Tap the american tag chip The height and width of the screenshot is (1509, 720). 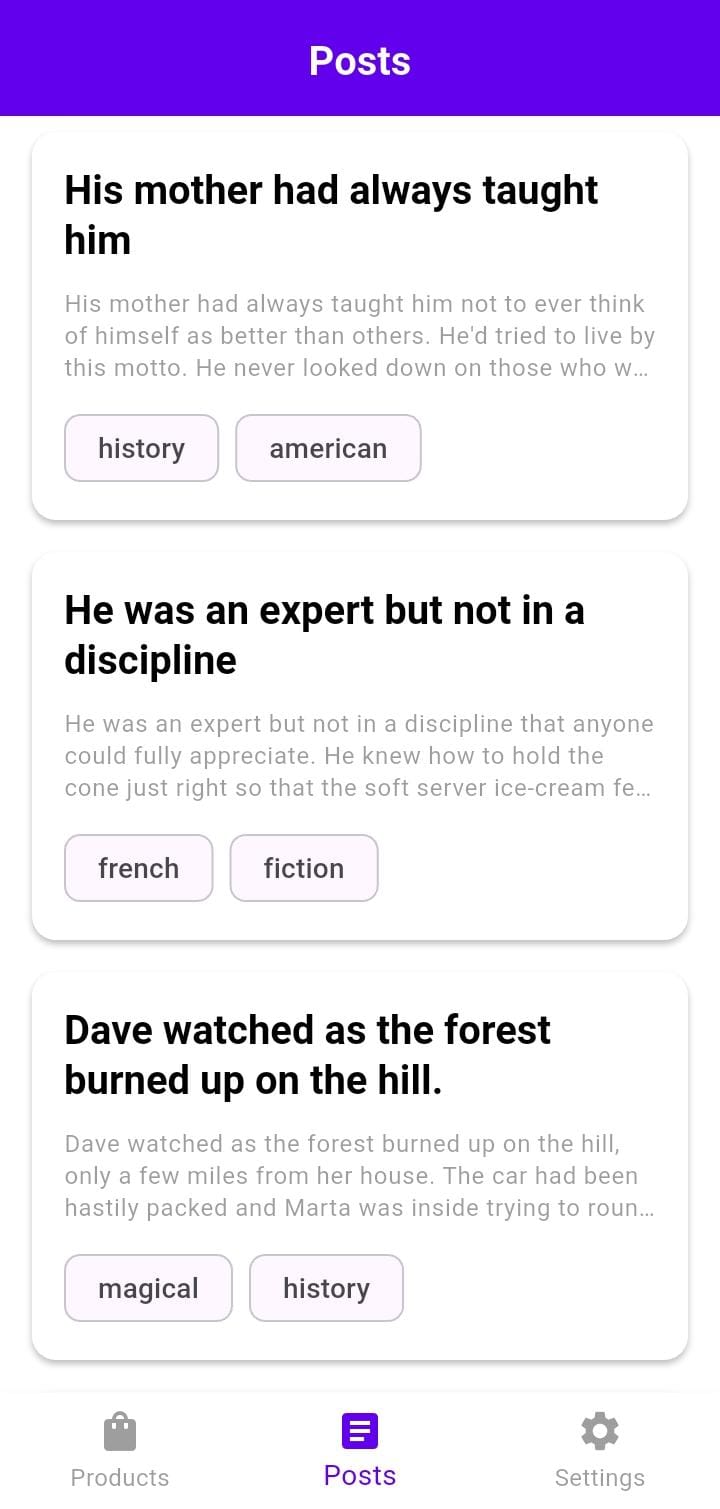click(328, 448)
